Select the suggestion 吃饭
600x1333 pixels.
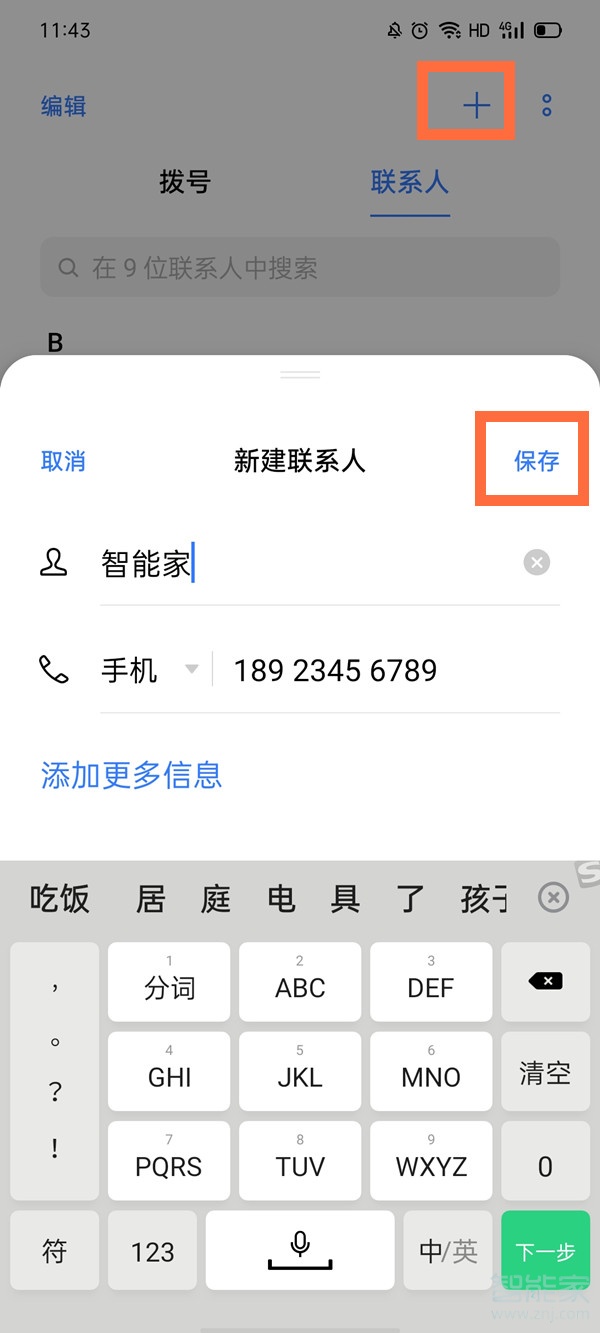pyautogui.click(x=60, y=899)
